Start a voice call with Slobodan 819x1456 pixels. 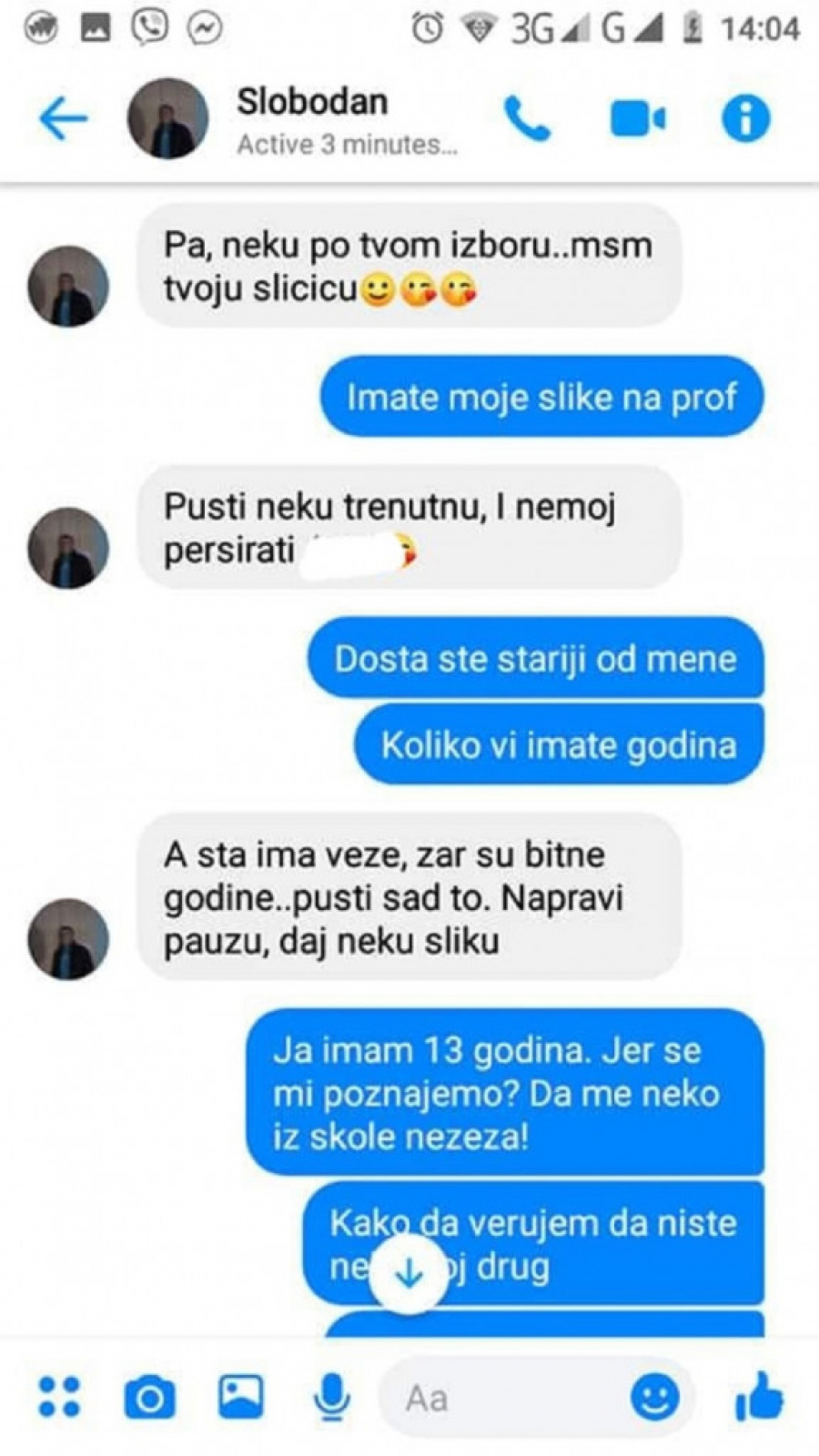[x=528, y=119]
